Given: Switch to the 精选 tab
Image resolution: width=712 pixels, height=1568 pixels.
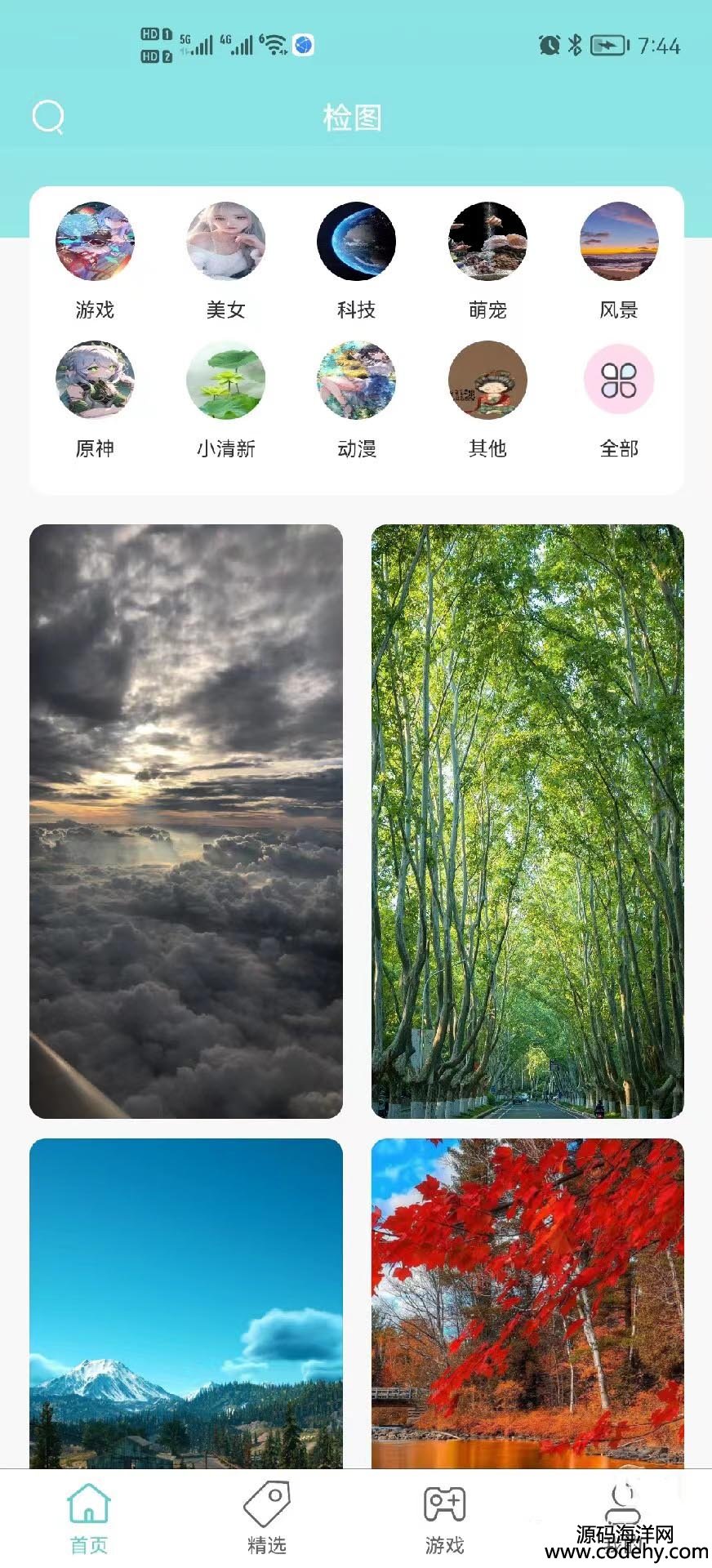Looking at the screenshot, I should click(267, 1518).
